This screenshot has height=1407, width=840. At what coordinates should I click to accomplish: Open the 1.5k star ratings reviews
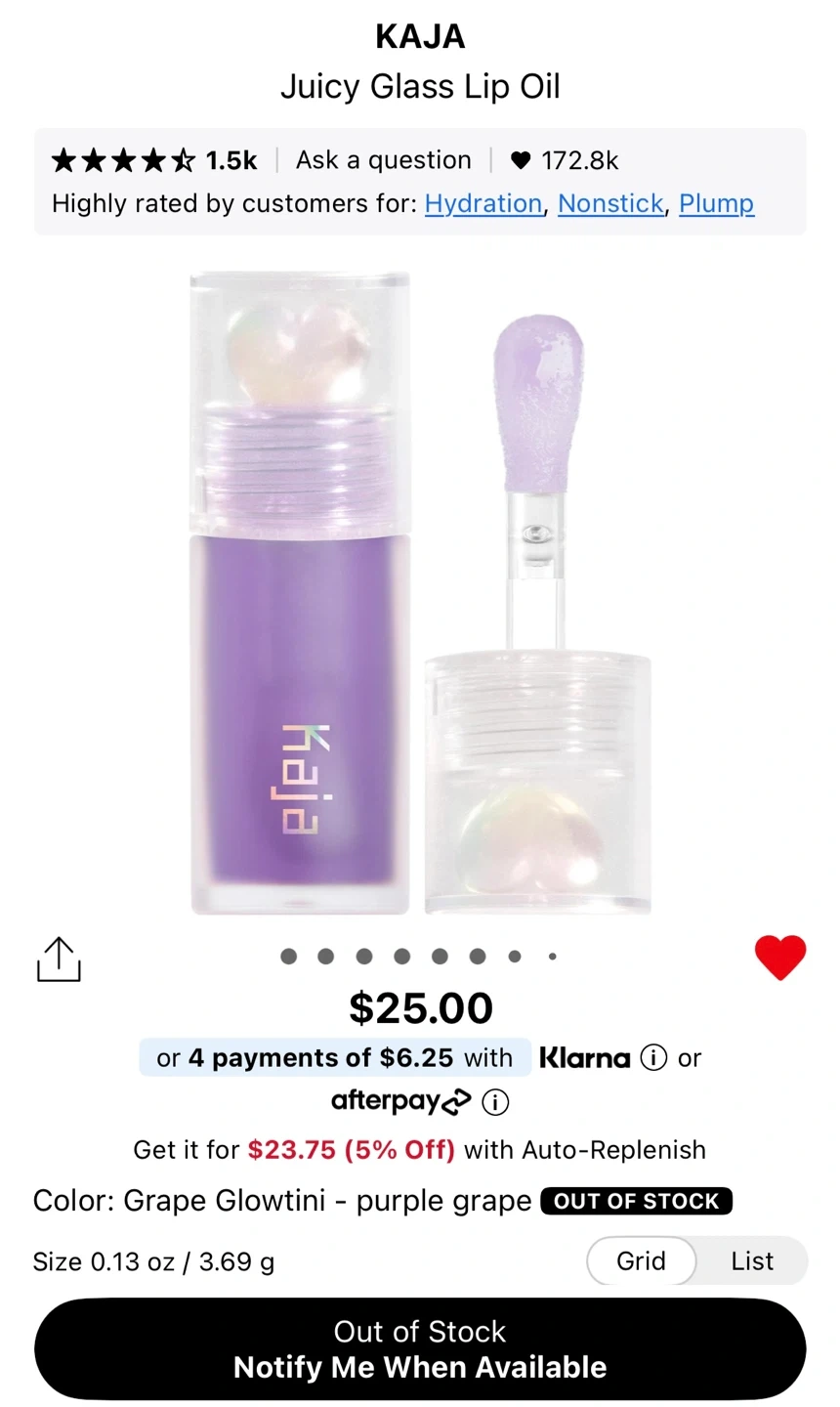tap(154, 160)
